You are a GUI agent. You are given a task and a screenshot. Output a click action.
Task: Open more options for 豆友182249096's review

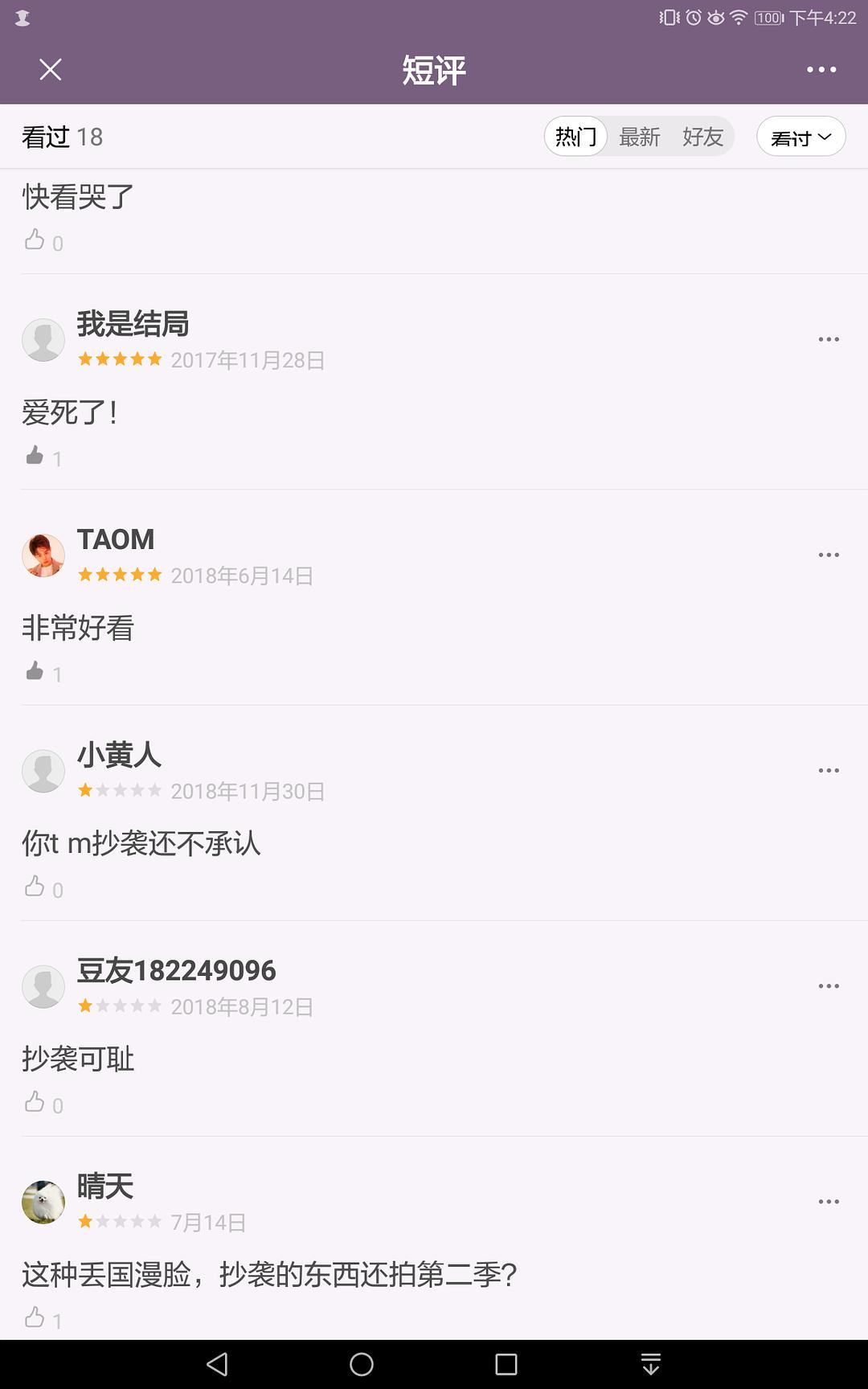pos(829,985)
